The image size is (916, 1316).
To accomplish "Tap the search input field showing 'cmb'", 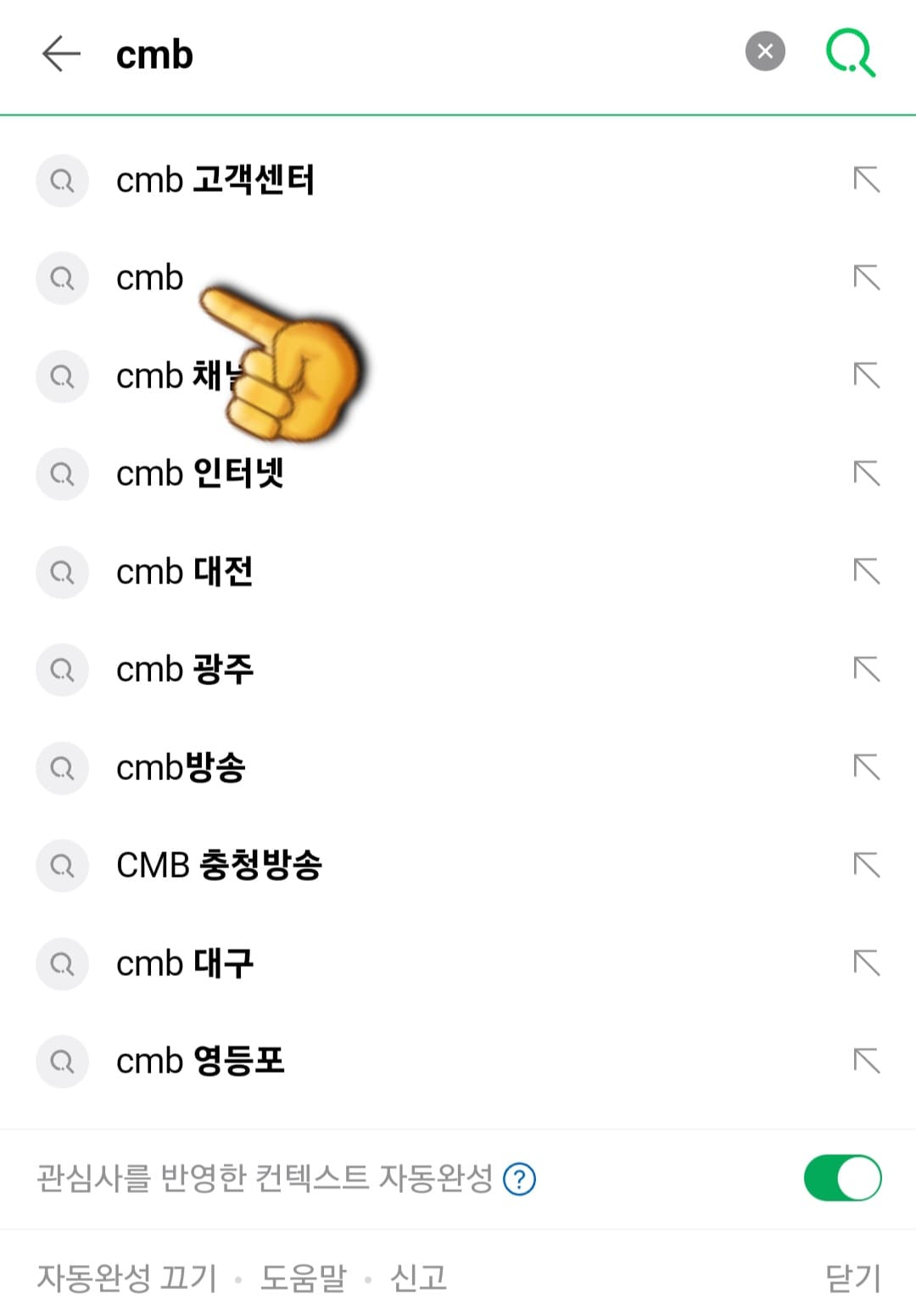I will pyautogui.click(x=339, y=53).
